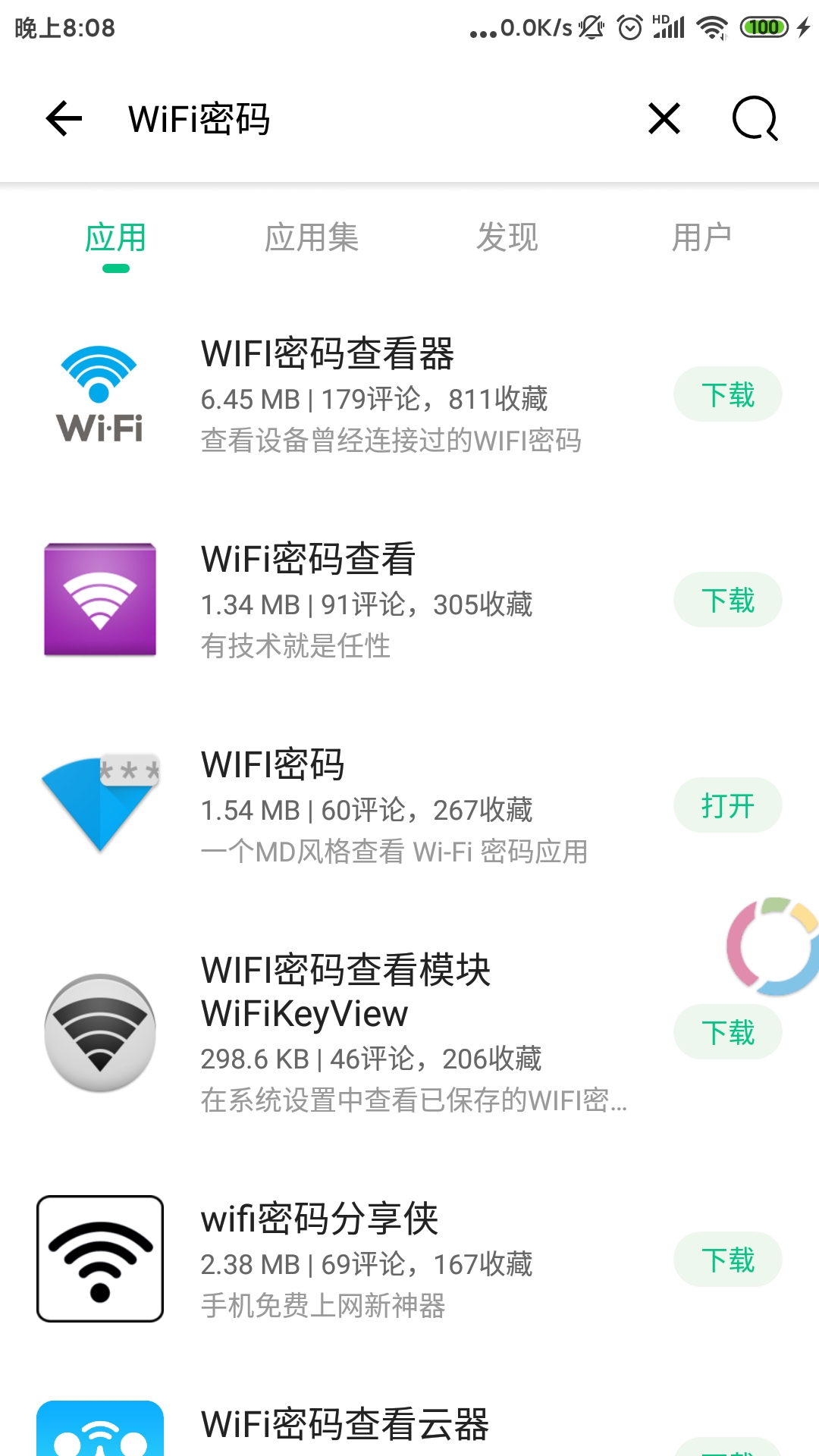Image resolution: width=819 pixels, height=1456 pixels.
Task: Download WiFi密码查看 app
Action: (727, 601)
